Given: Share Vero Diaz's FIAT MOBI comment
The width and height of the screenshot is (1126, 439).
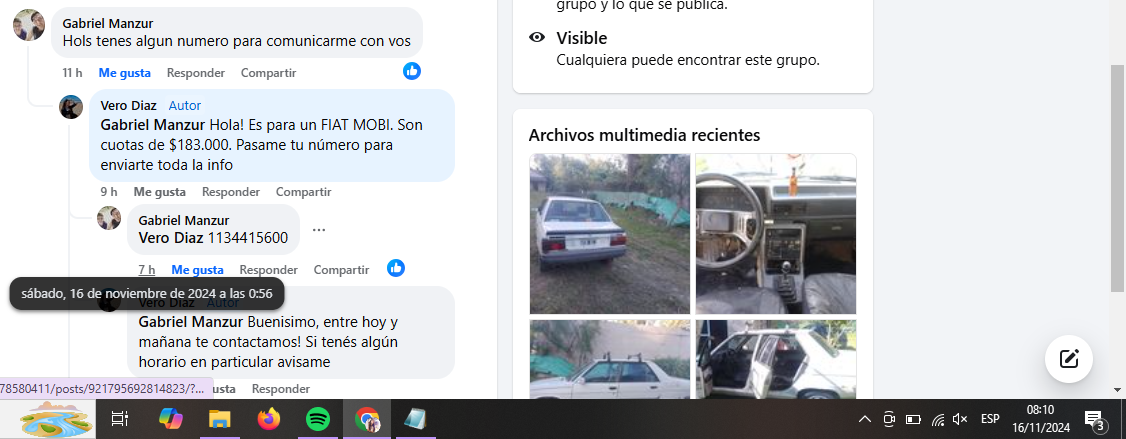Looking at the screenshot, I should [303, 192].
